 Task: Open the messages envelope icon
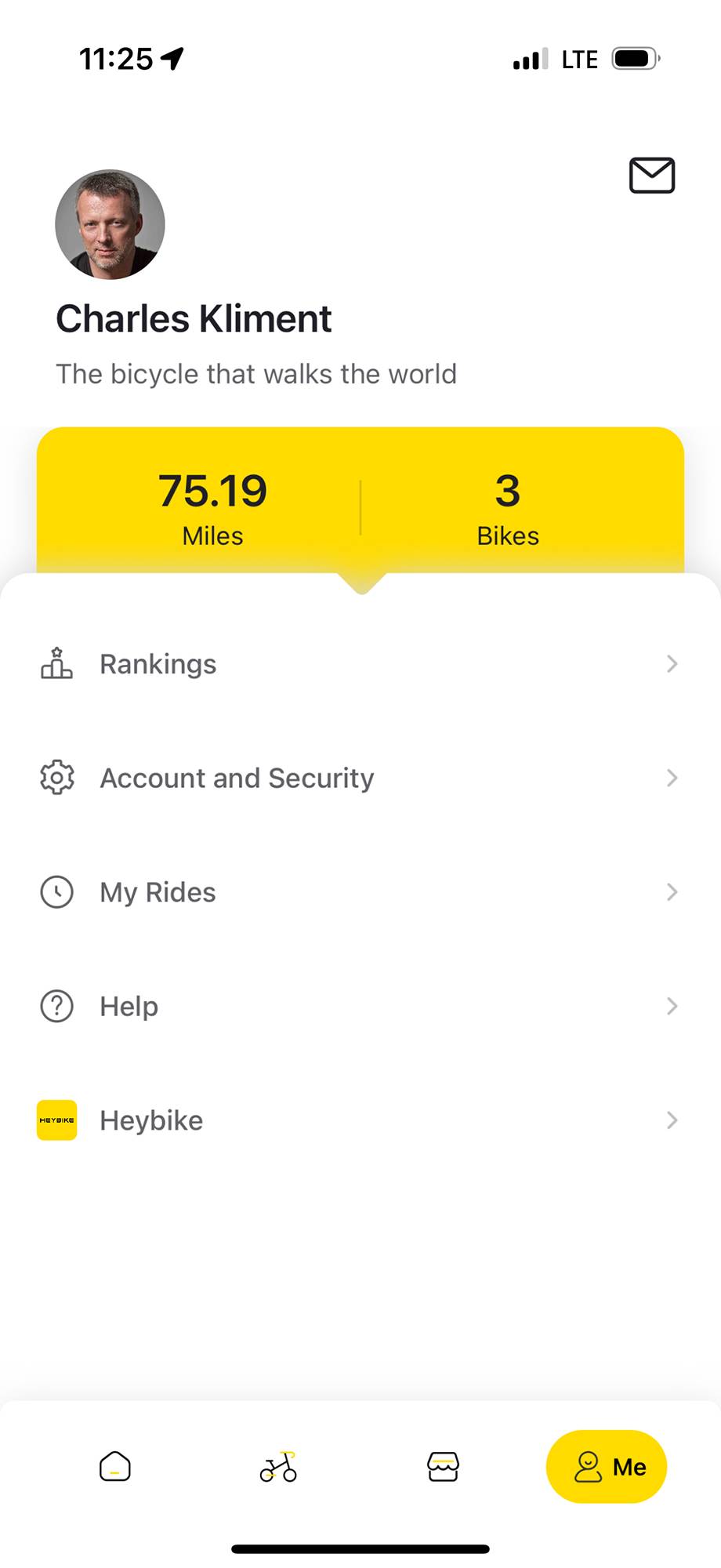click(x=652, y=175)
